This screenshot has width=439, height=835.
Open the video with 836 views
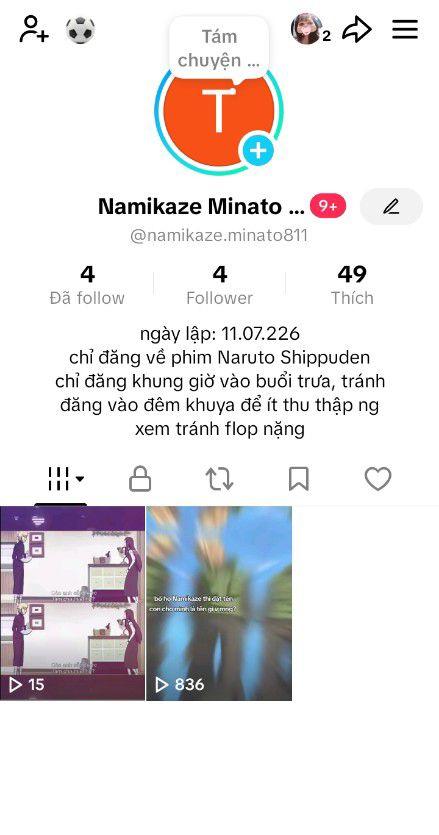(220, 603)
